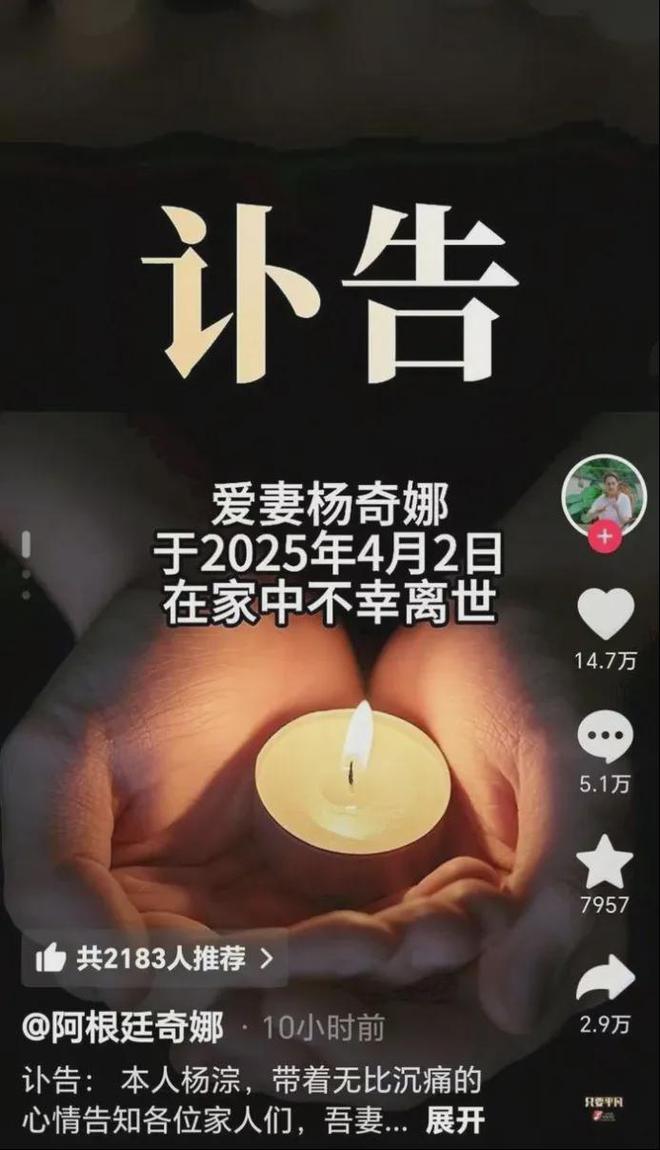660x1150 pixels.
Task: Follow the creator with the plus badge
Action: (604, 537)
